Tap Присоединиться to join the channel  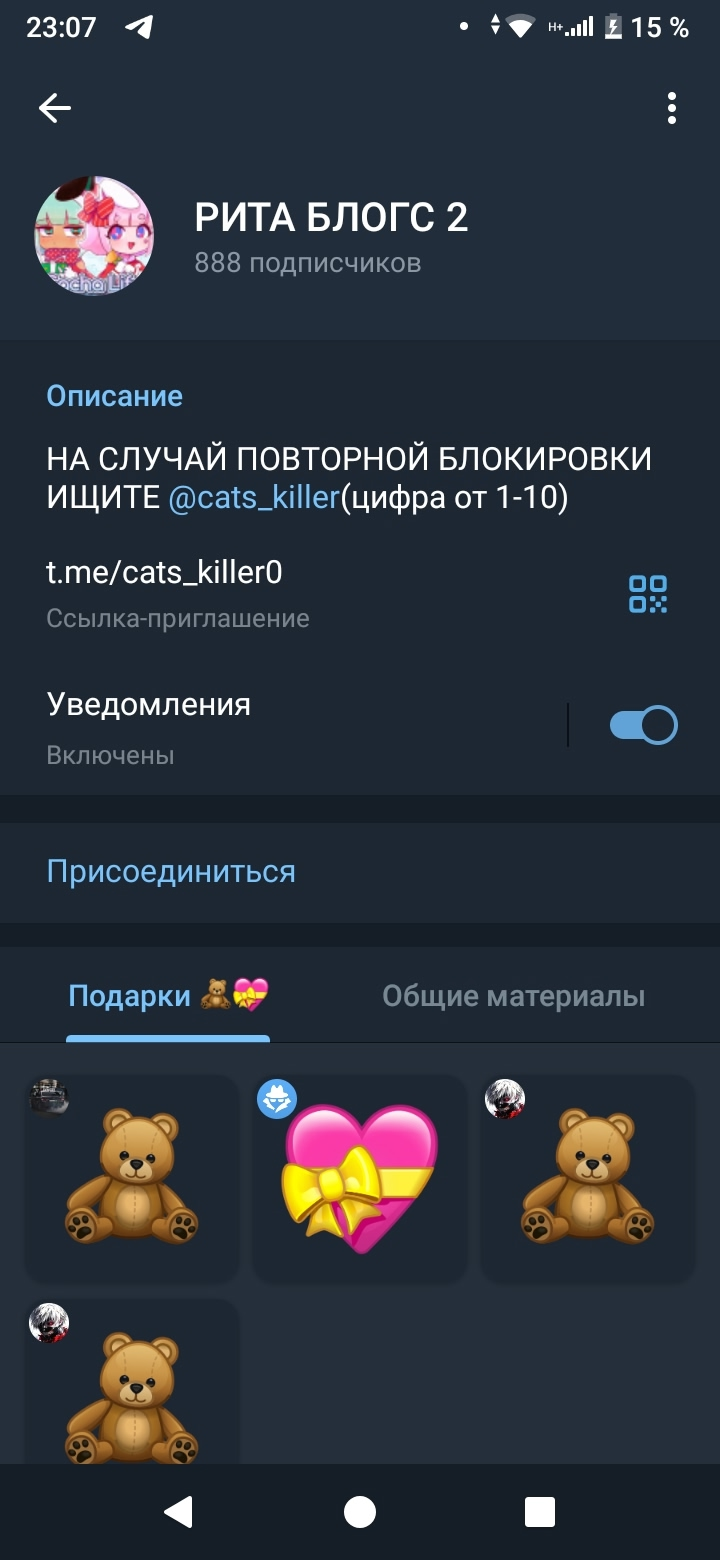tap(171, 871)
